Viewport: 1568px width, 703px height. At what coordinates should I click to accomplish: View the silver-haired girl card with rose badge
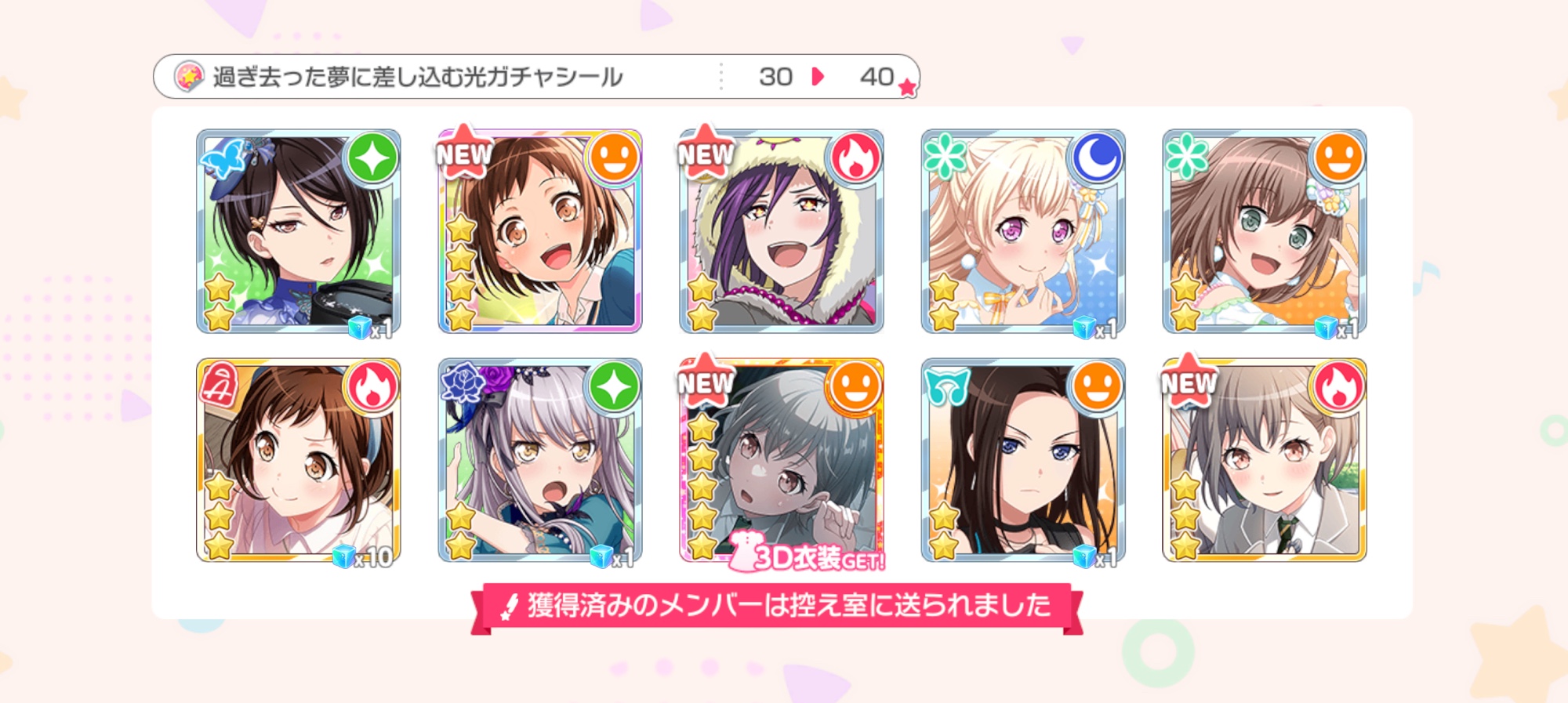tap(539, 461)
